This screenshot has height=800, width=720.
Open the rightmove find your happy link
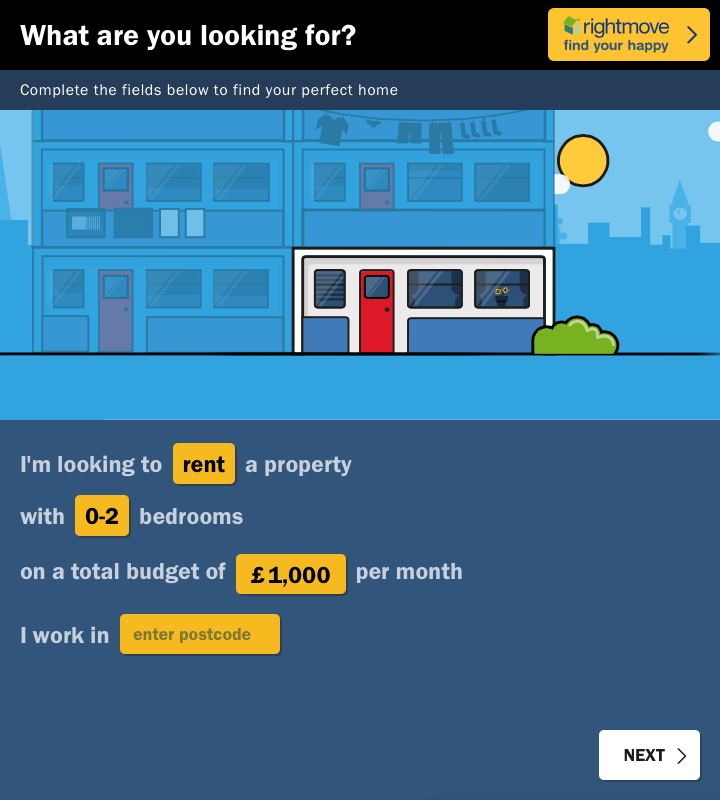(x=628, y=35)
